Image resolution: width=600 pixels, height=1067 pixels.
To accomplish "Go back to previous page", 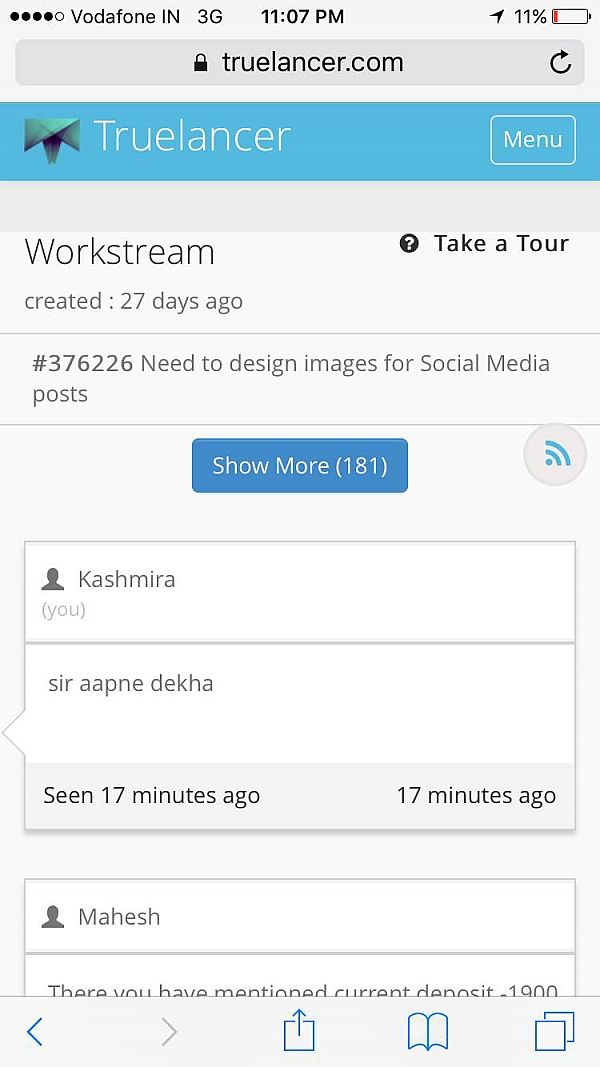I will [x=35, y=1031].
